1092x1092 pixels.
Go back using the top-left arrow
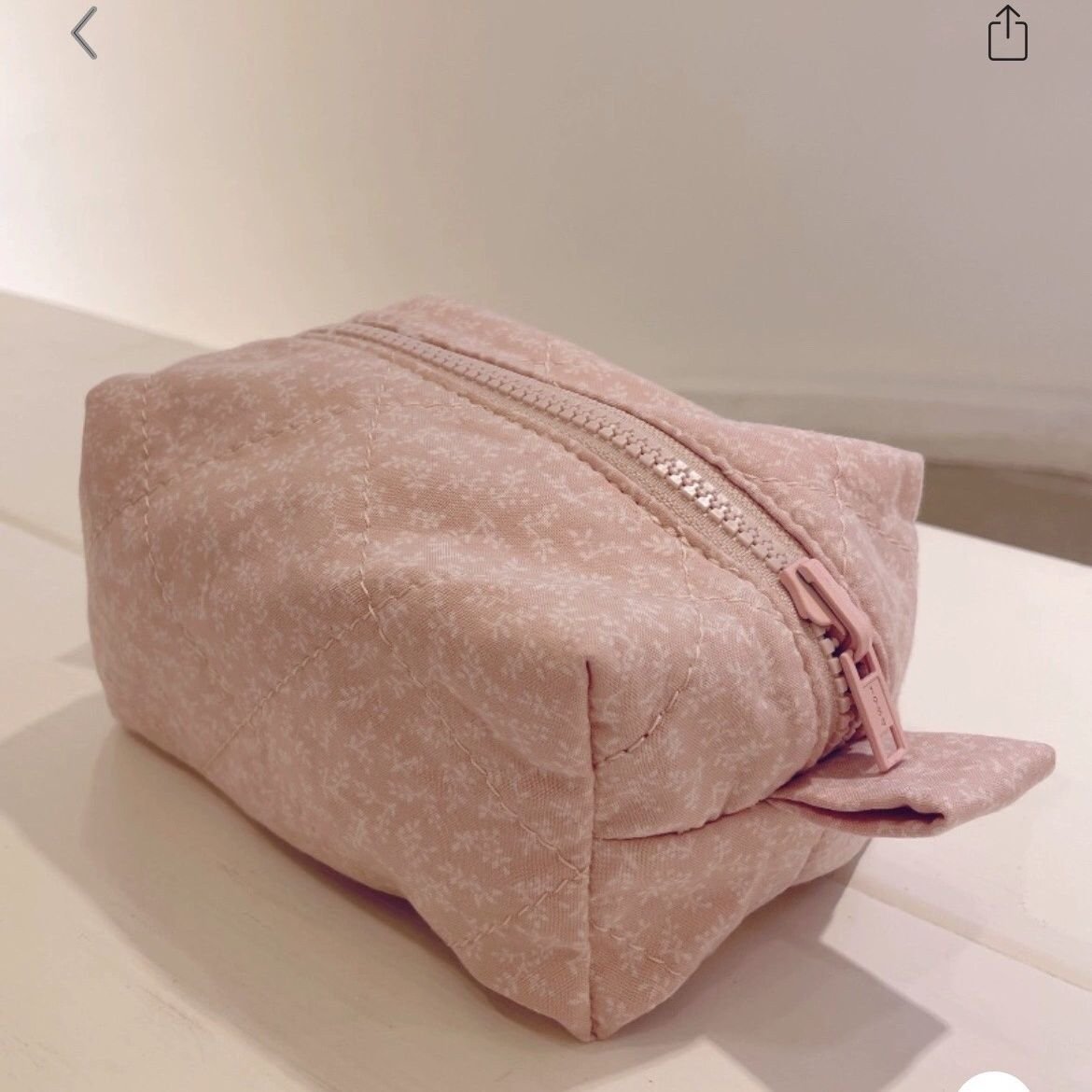click(x=85, y=33)
